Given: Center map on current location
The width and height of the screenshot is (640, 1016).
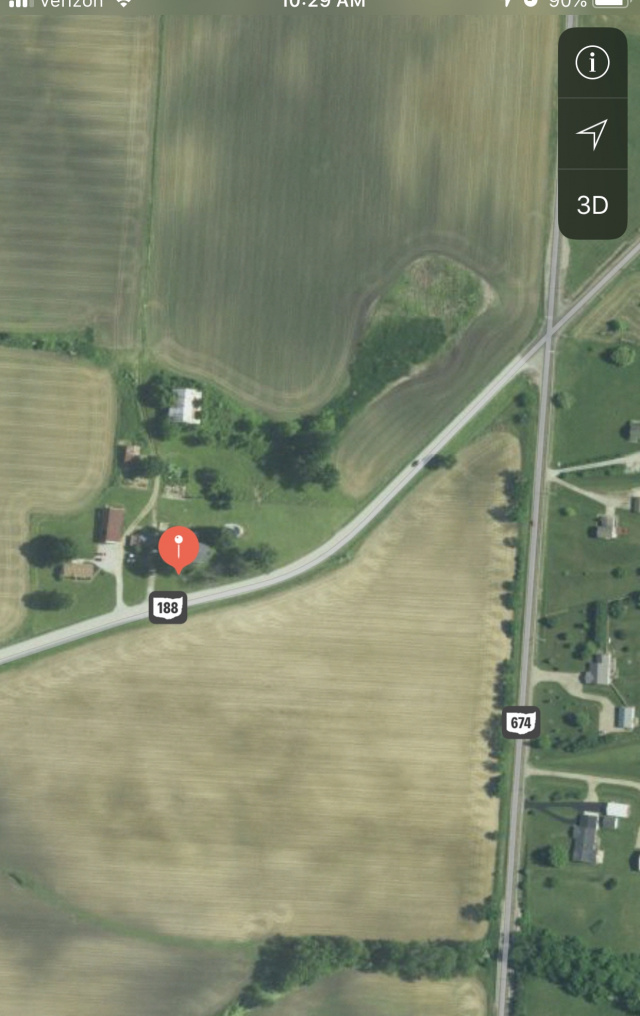Looking at the screenshot, I should pos(592,134).
